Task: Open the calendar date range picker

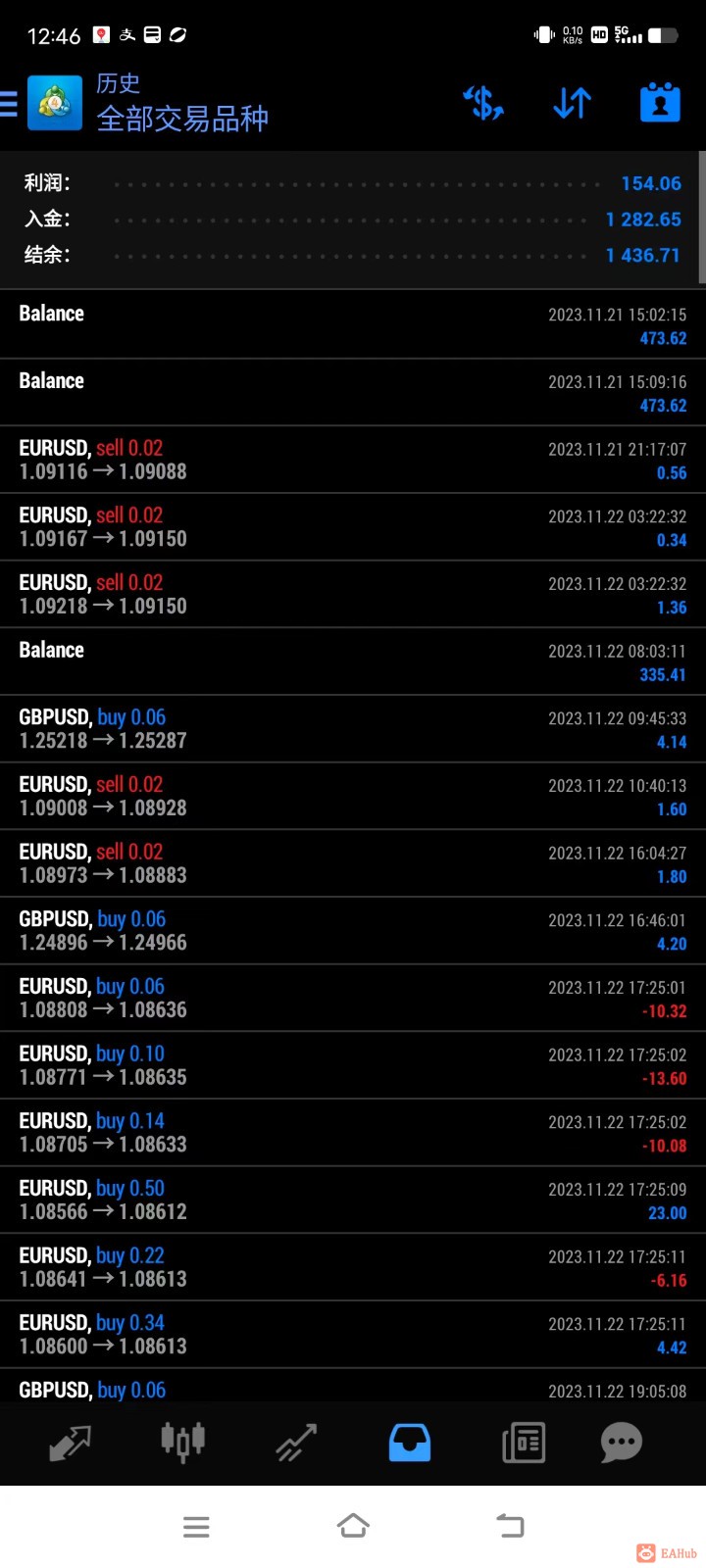Action: pyautogui.click(x=660, y=103)
